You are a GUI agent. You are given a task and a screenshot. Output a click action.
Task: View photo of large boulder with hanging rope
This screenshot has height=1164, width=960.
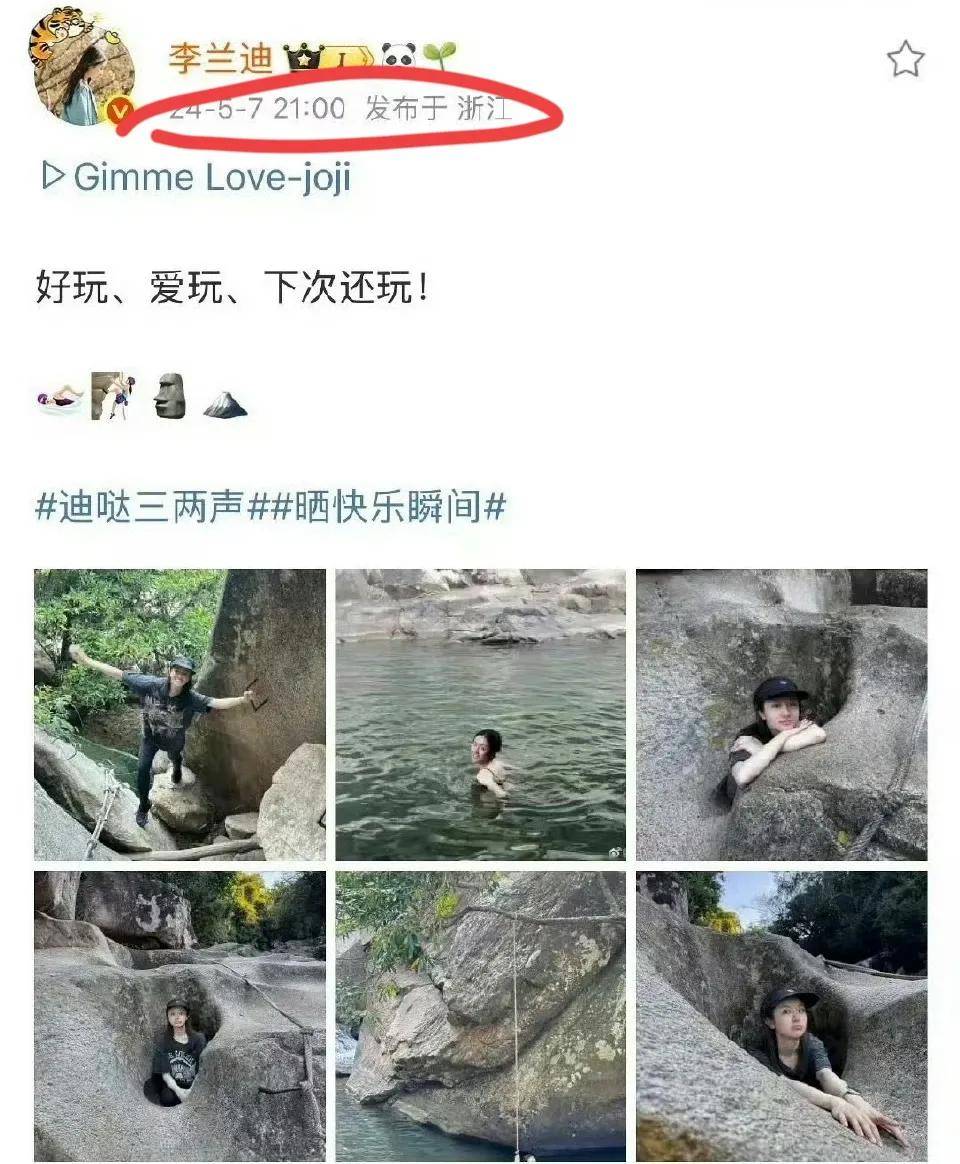[481, 1016]
